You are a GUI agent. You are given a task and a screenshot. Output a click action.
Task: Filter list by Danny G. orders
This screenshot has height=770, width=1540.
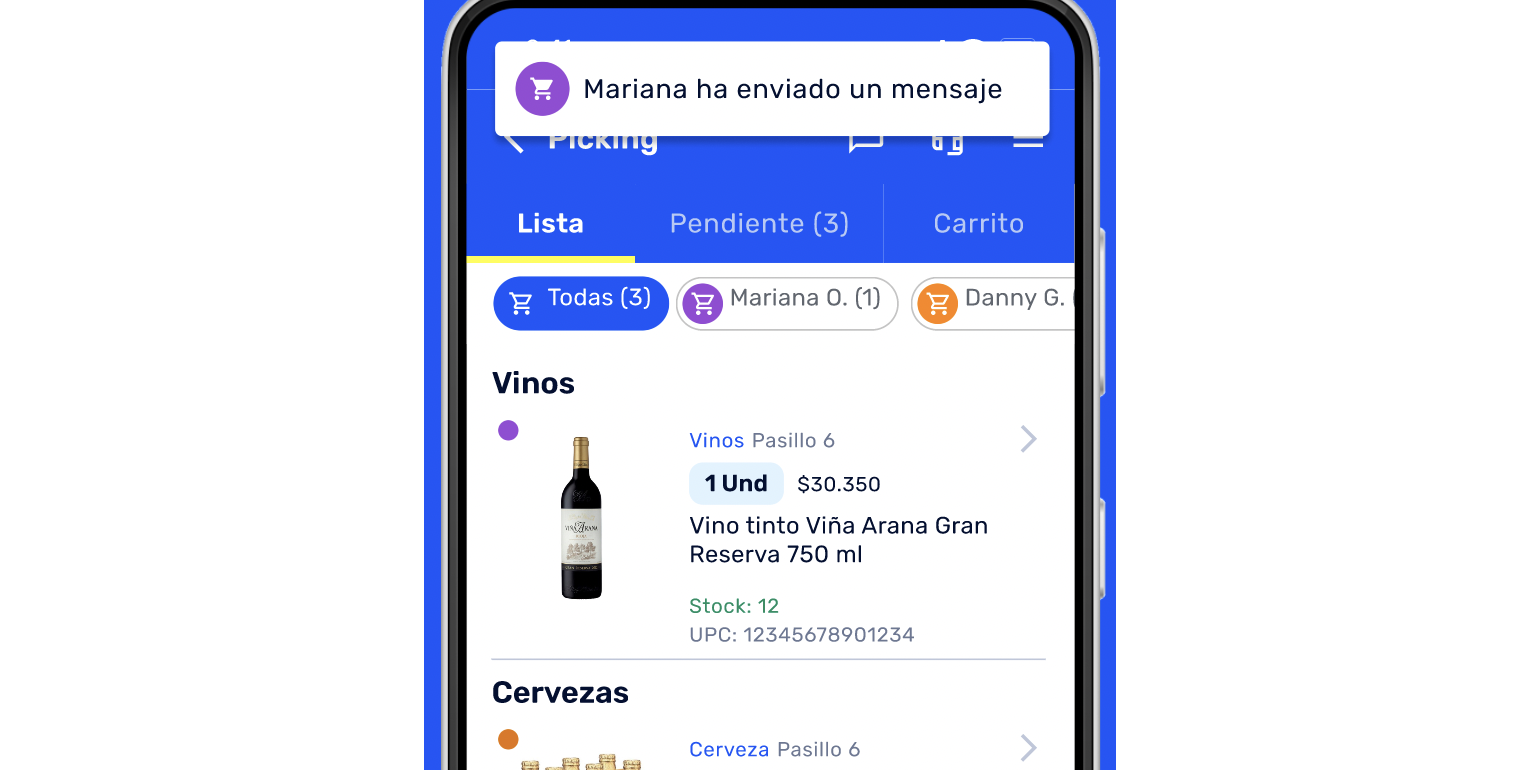tap(995, 302)
